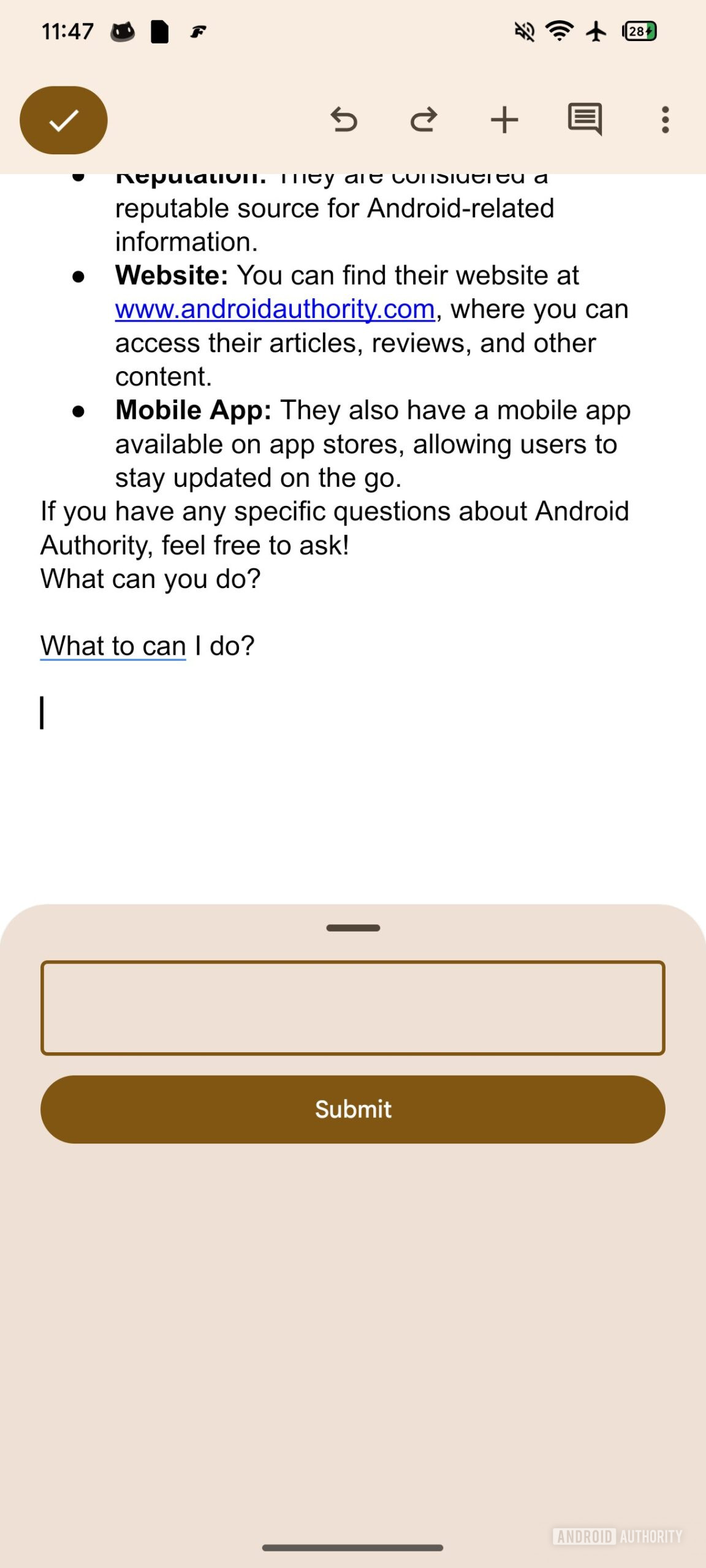This screenshot has width=706, height=1568.
Task: Undo the last edit
Action: tap(344, 119)
